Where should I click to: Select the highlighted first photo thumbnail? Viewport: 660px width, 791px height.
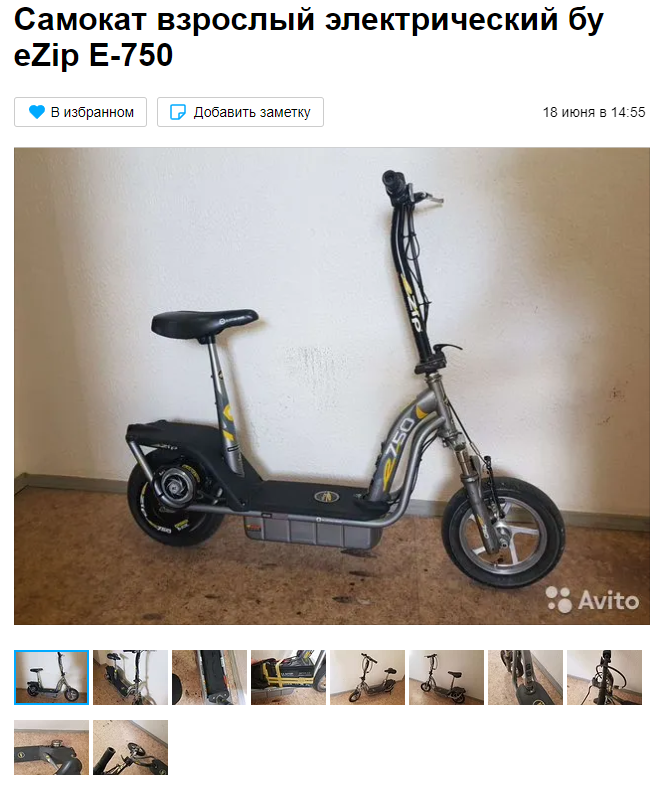point(51,677)
